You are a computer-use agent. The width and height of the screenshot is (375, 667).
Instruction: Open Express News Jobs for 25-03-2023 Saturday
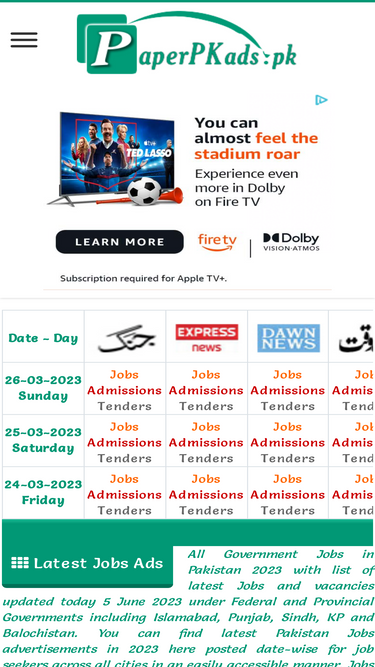click(206, 427)
